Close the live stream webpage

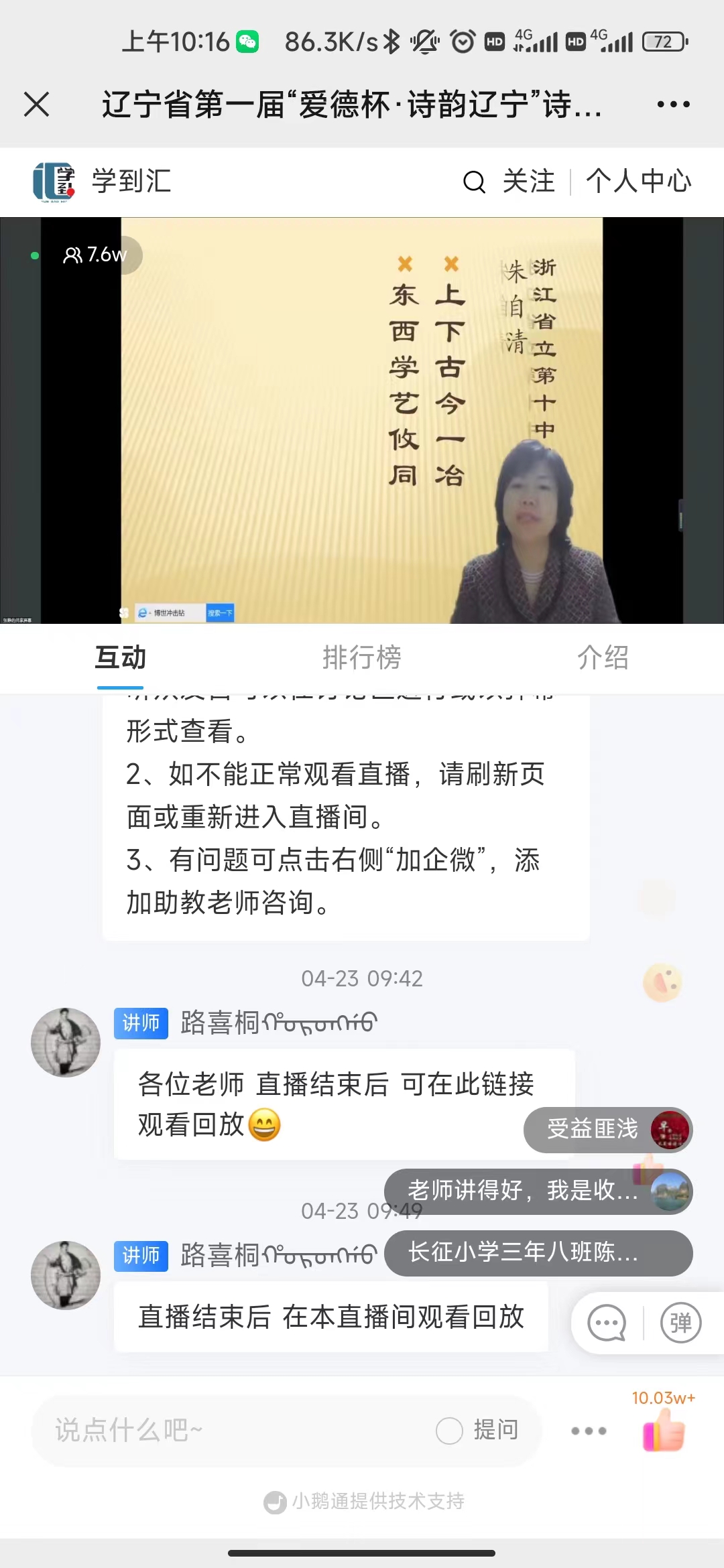36,105
